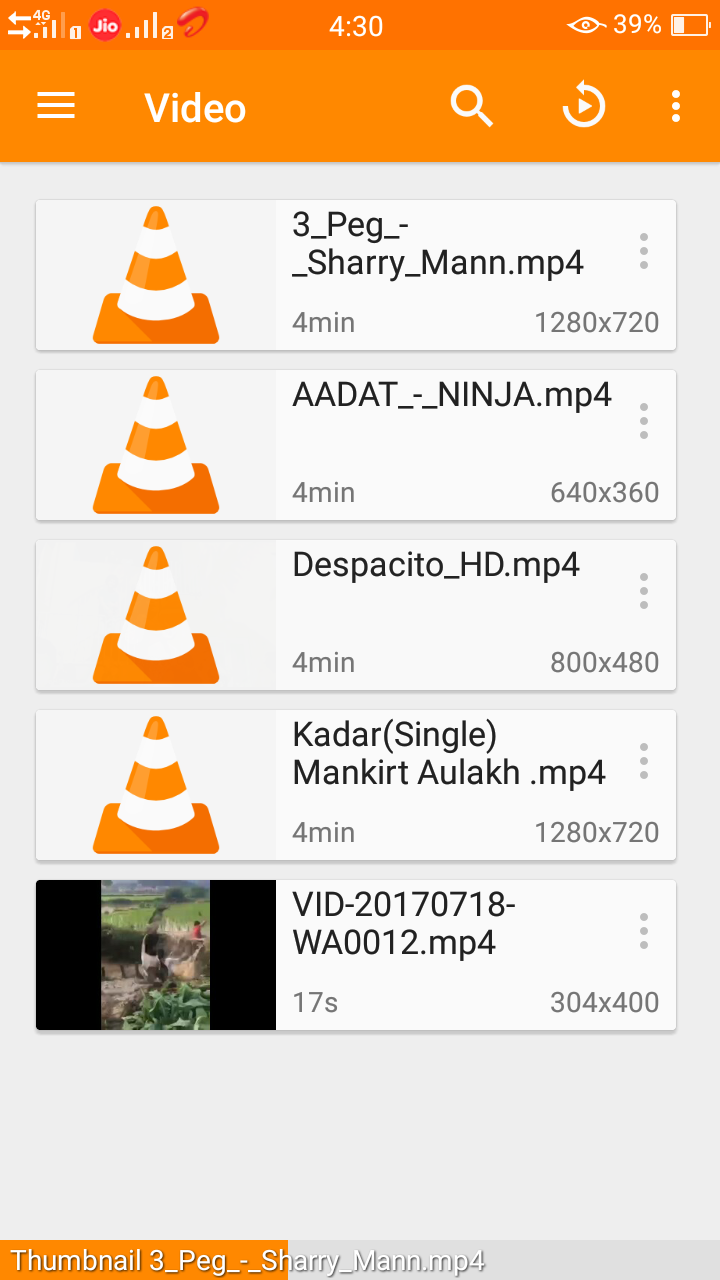This screenshot has width=720, height=1280.
Task: Search for a video
Action: click(472, 106)
